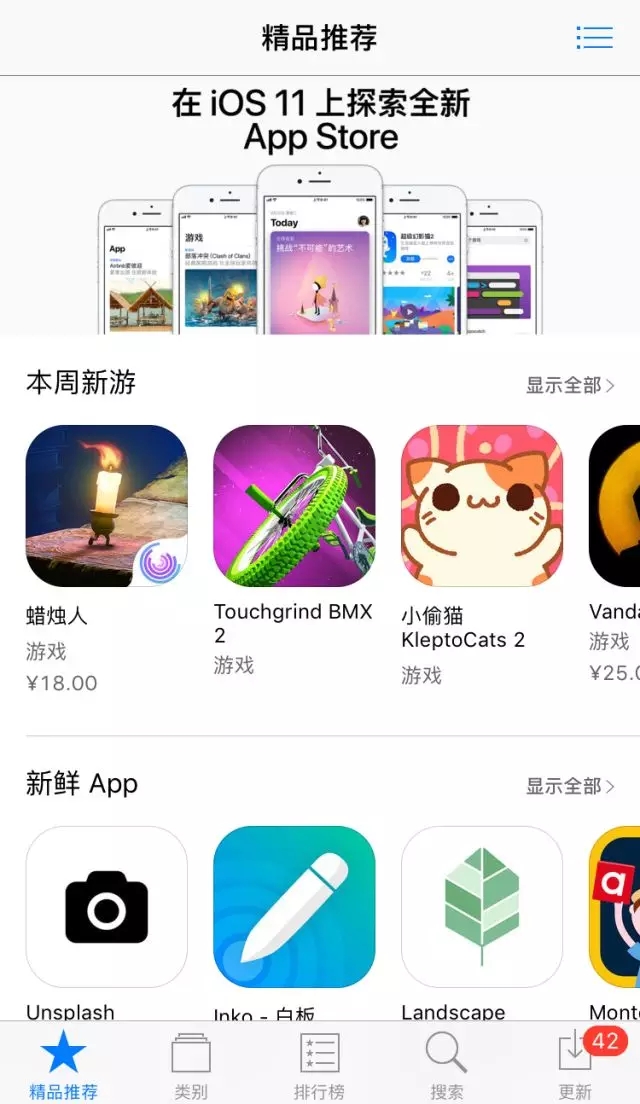Viewport: 640px width, 1104px height.
Task: Show all apps in 新鲜 App
Action: click(x=570, y=786)
